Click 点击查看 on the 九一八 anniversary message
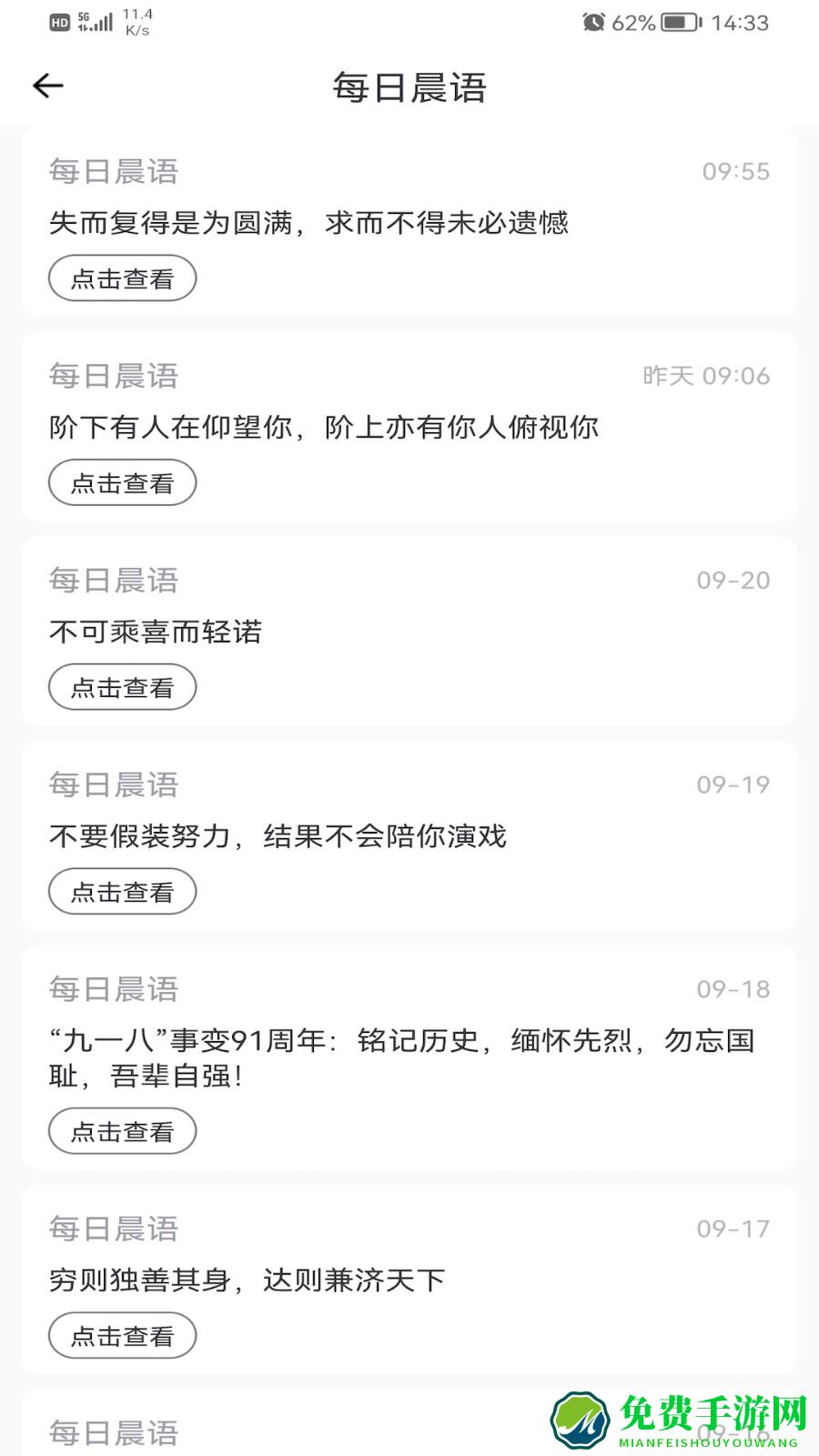Screen dimensions: 819x1456 [122, 1131]
